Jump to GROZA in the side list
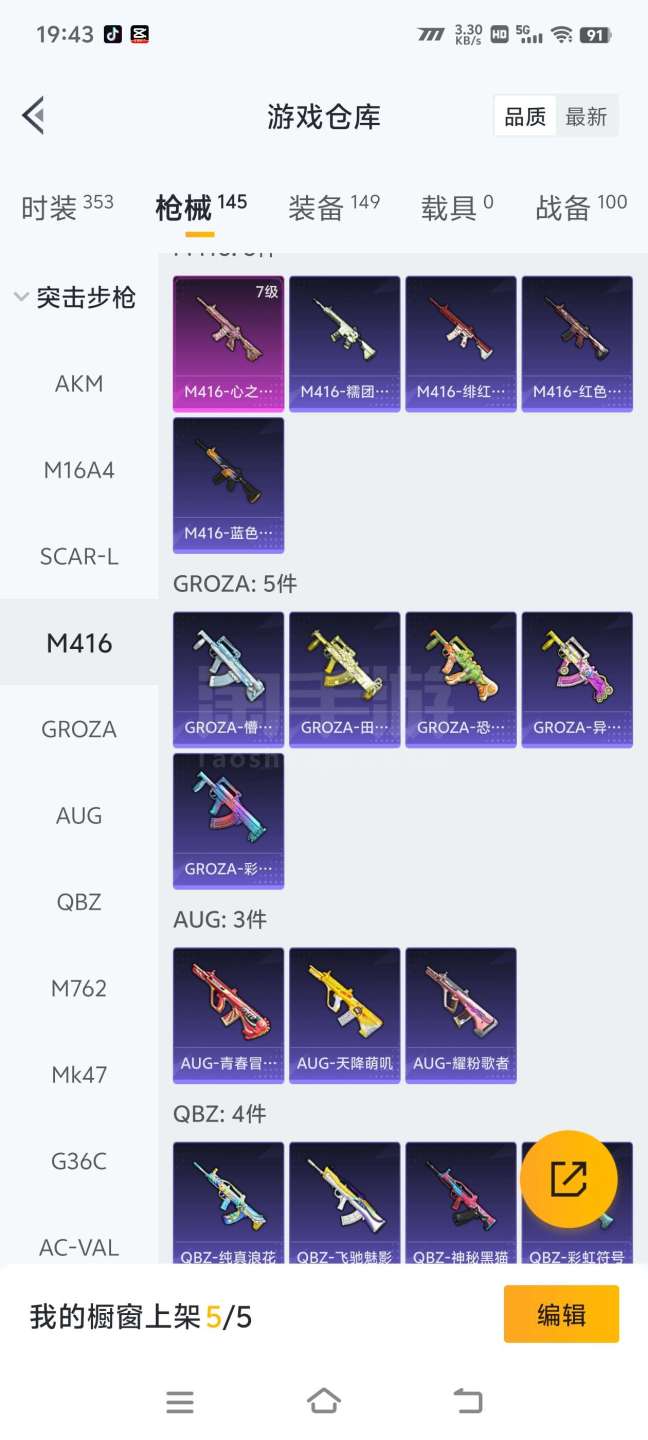648x1440 pixels. click(x=79, y=730)
